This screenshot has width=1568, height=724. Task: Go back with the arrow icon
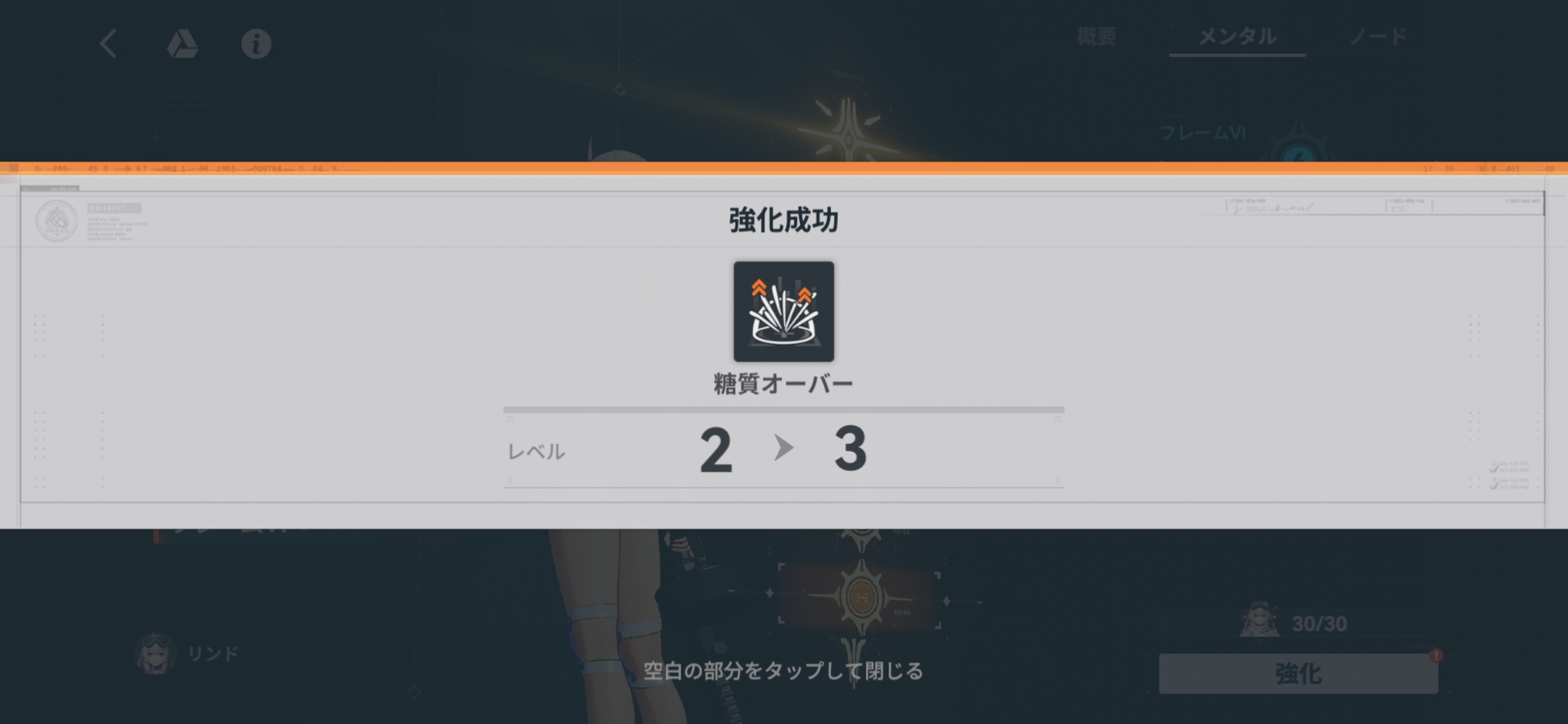109,44
